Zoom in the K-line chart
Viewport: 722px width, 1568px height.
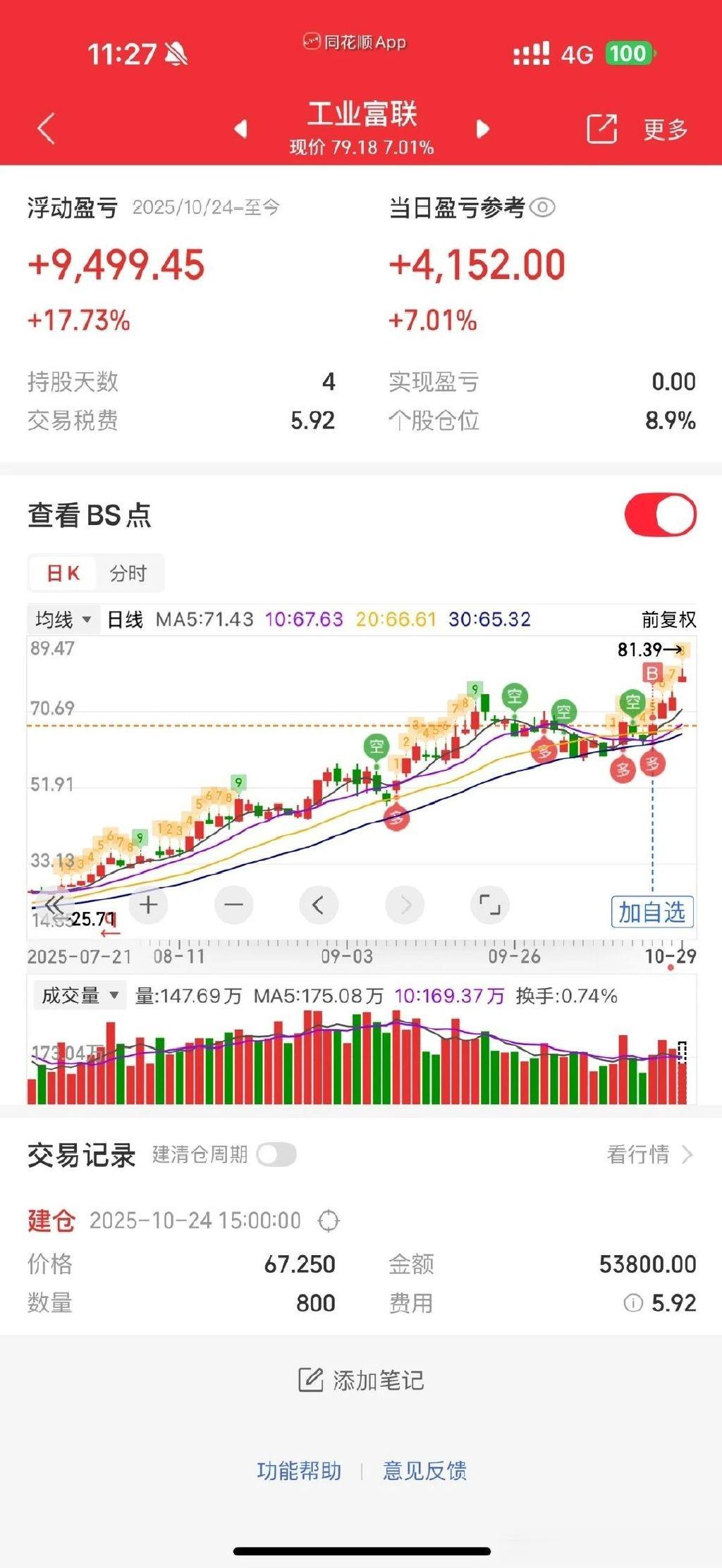pos(149,905)
